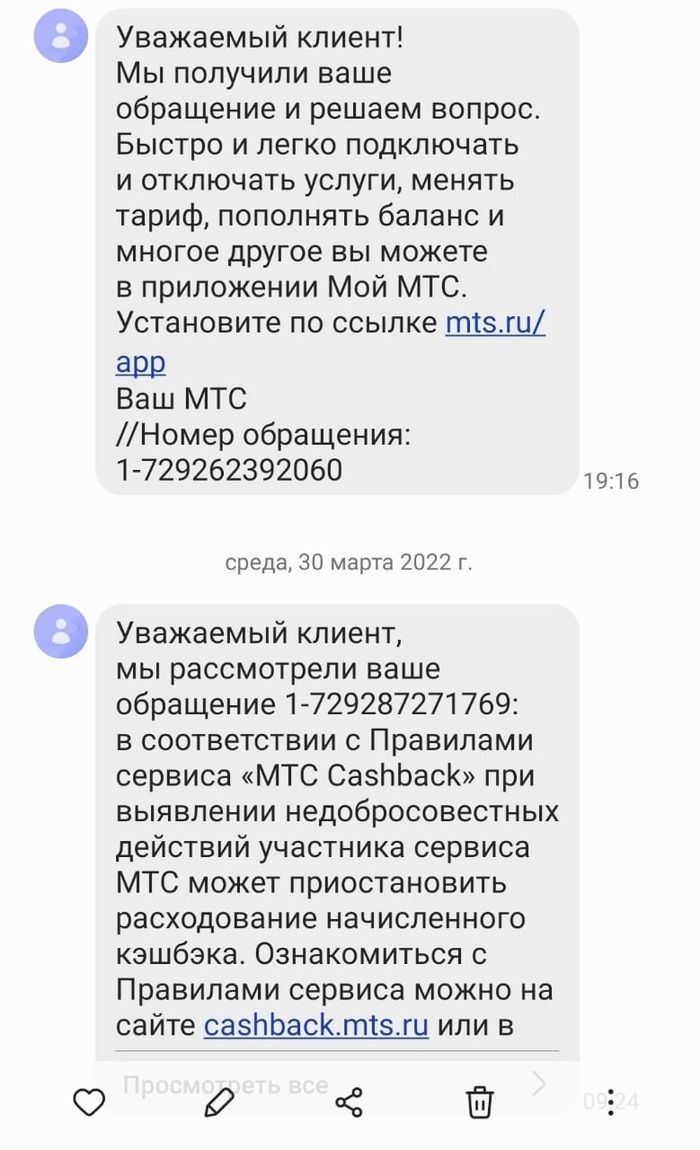The height and width of the screenshot is (1150, 700).
Task: Open sender avatar beside the 19:16 message
Action: pyautogui.click(x=61, y=38)
